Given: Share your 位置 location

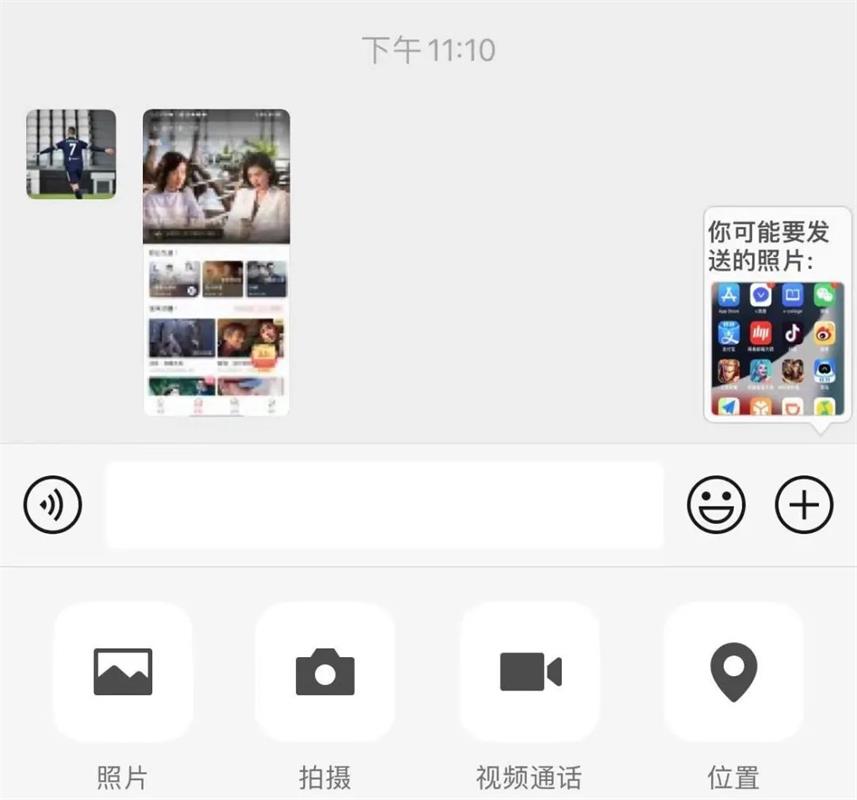Looking at the screenshot, I should click(734, 671).
